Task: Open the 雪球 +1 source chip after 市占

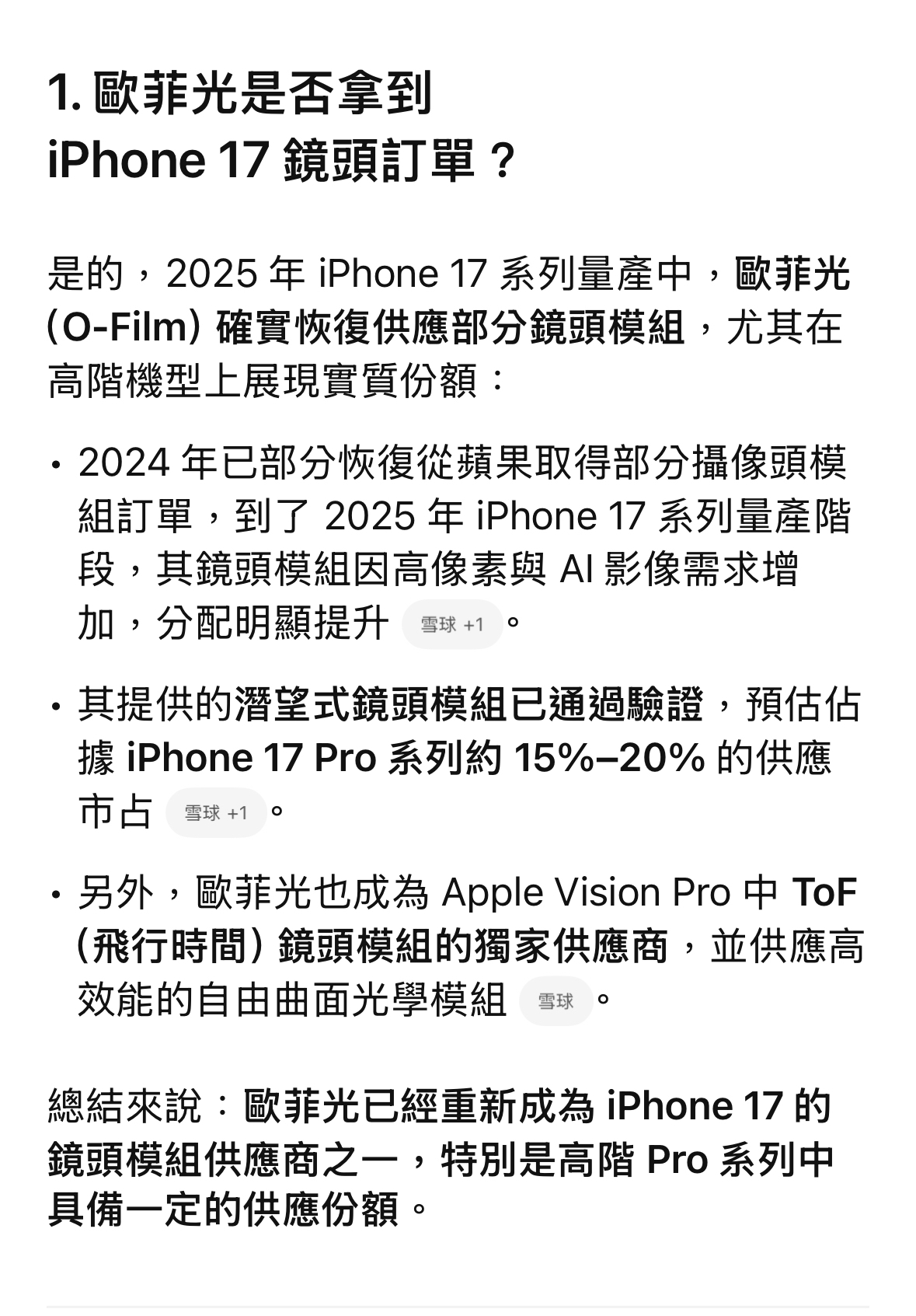Action: tap(215, 813)
